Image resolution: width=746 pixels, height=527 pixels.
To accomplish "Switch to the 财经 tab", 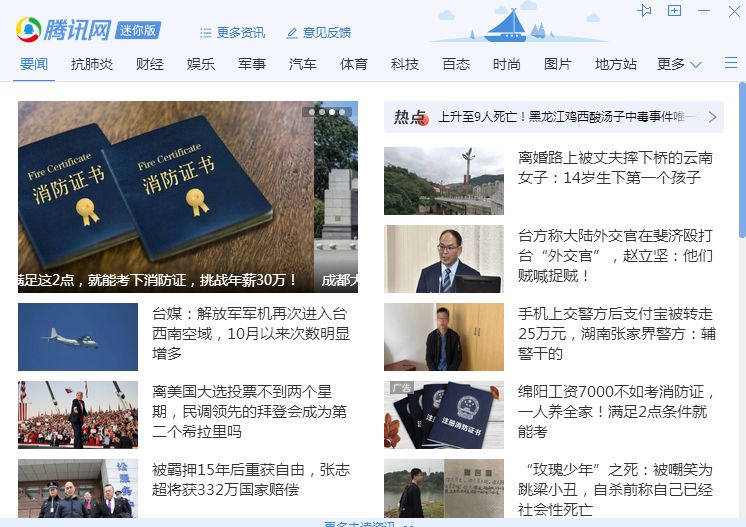I will [150, 64].
